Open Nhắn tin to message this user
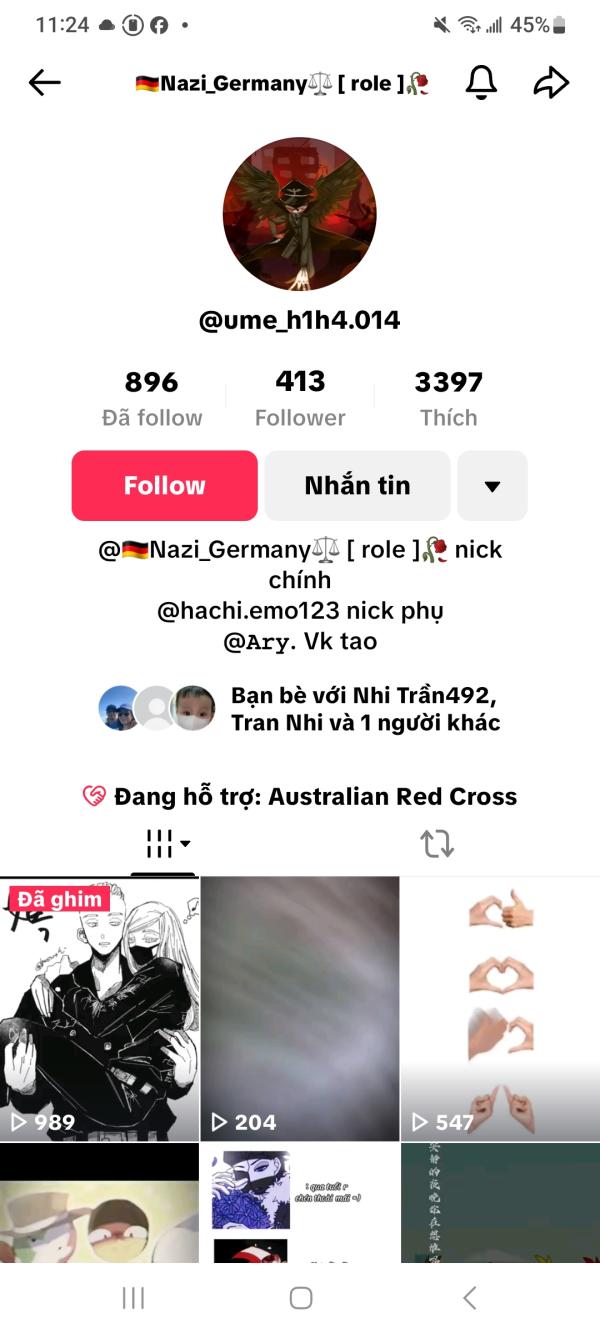This screenshot has width=600, height=1333. pyautogui.click(x=358, y=485)
